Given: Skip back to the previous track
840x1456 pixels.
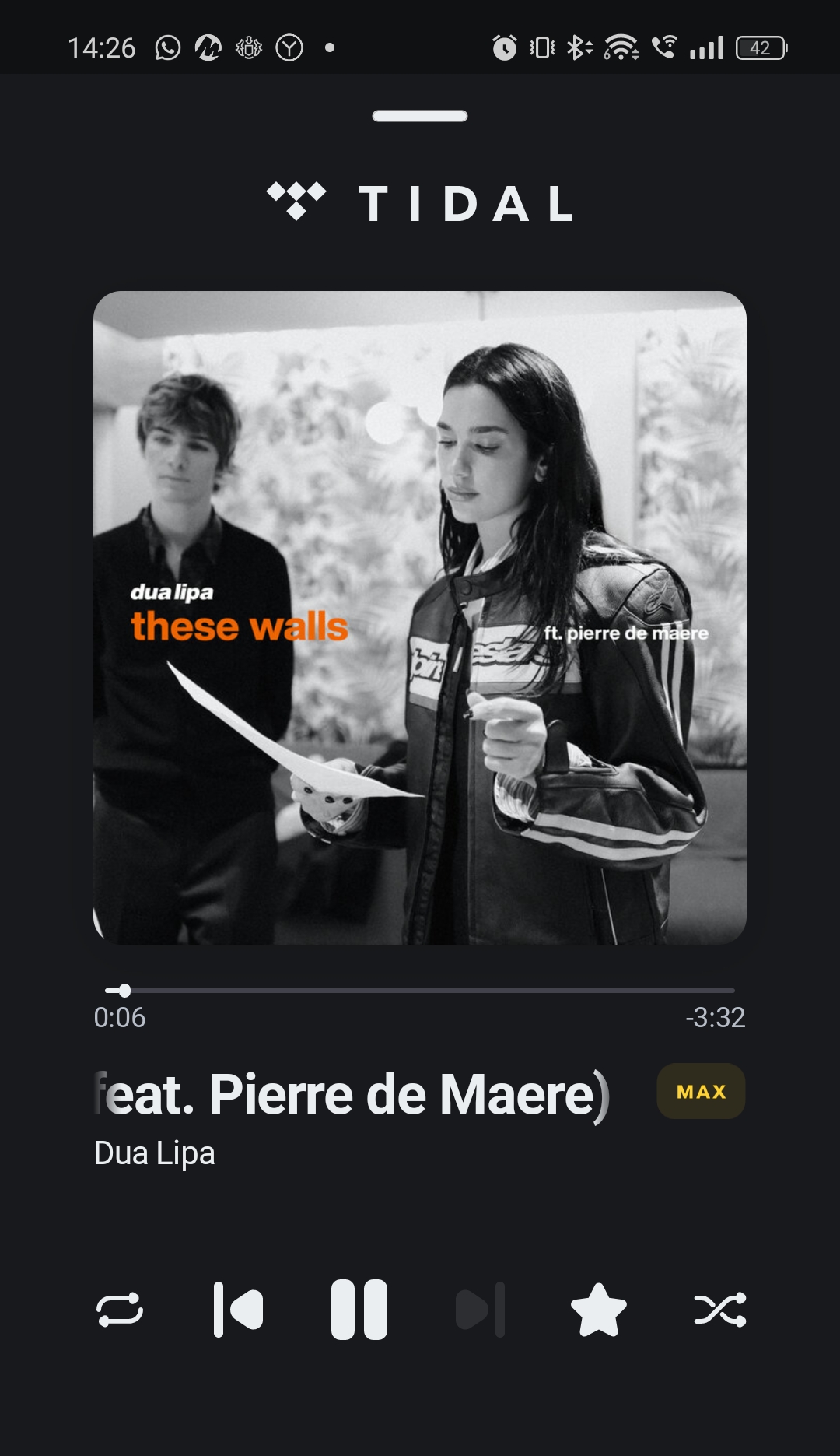Looking at the screenshot, I should (238, 1310).
